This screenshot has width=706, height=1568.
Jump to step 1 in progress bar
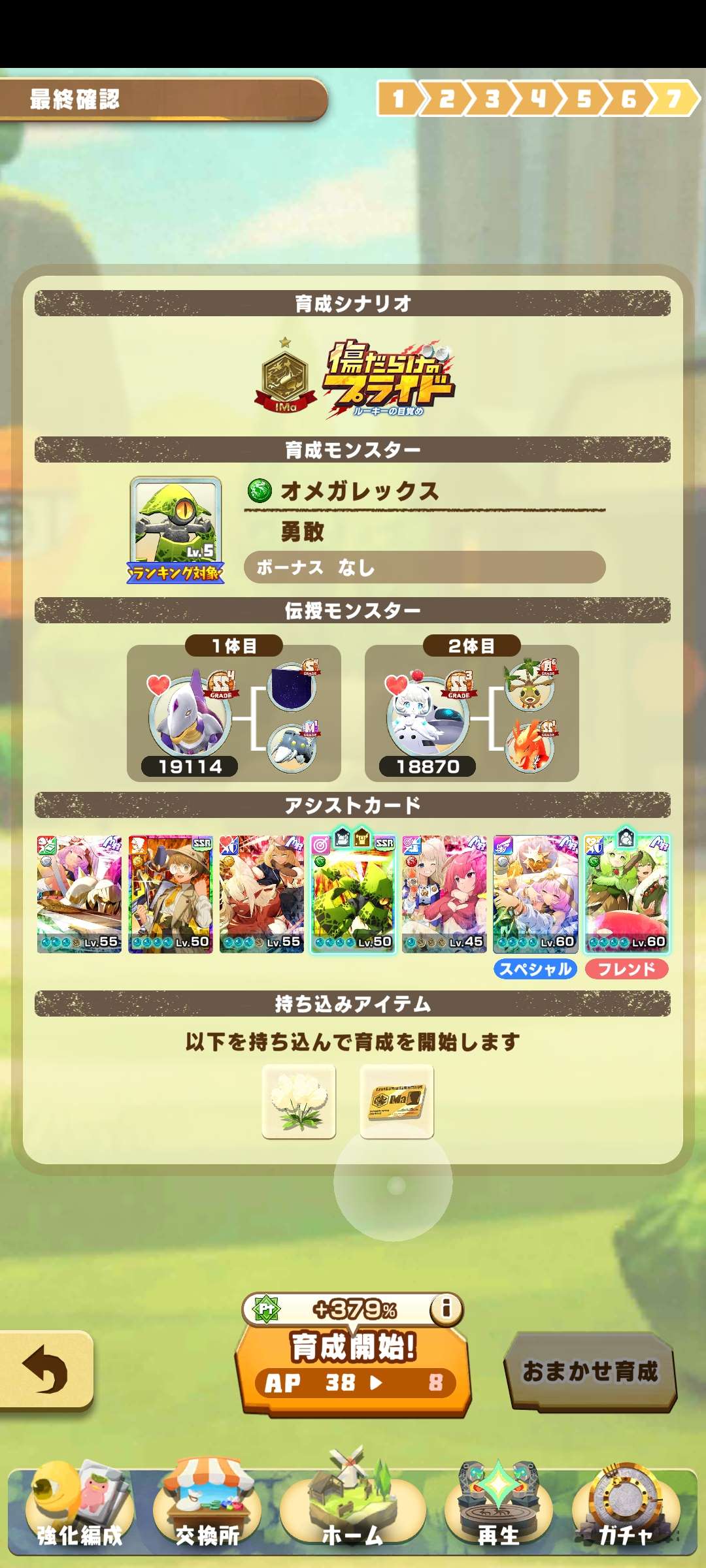tap(397, 99)
